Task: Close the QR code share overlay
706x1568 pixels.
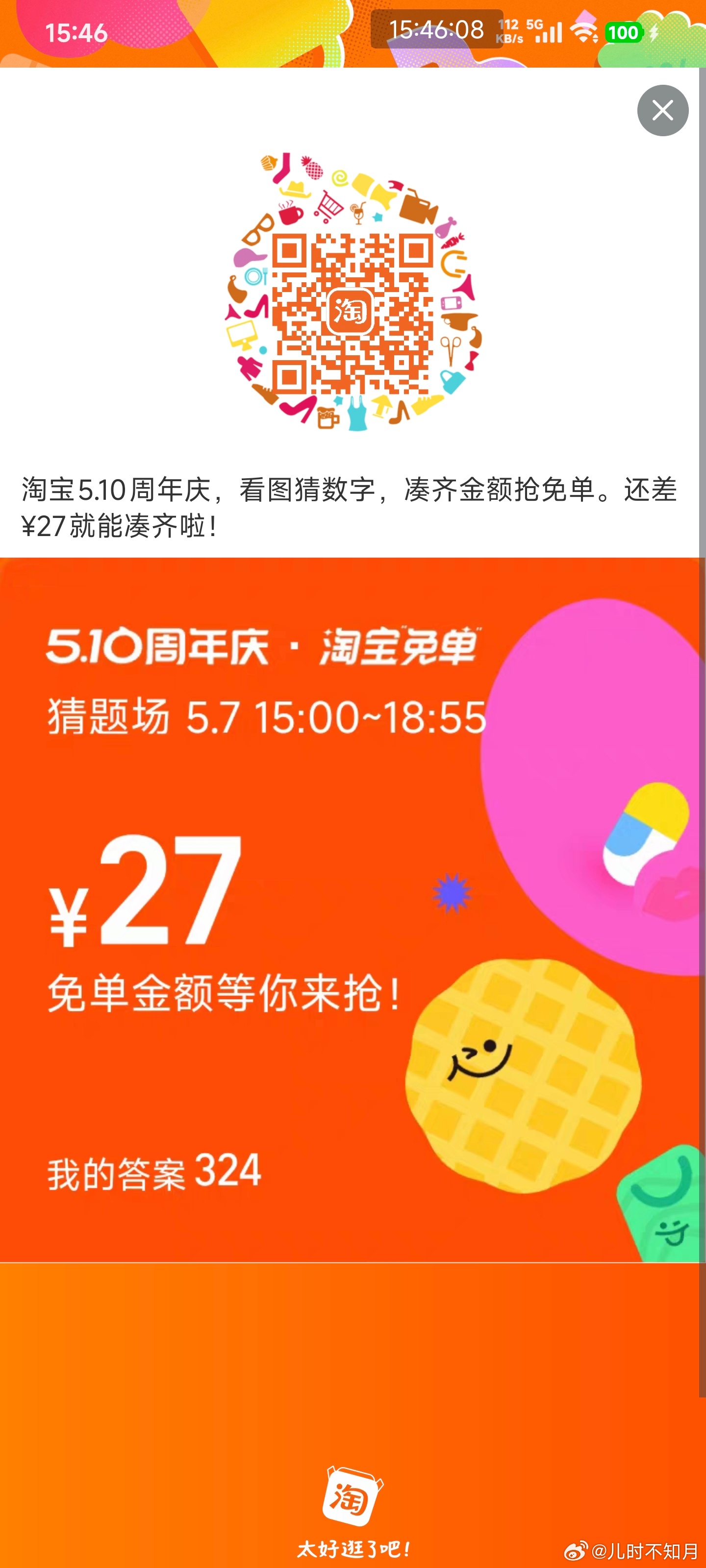Action: (663, 110)
